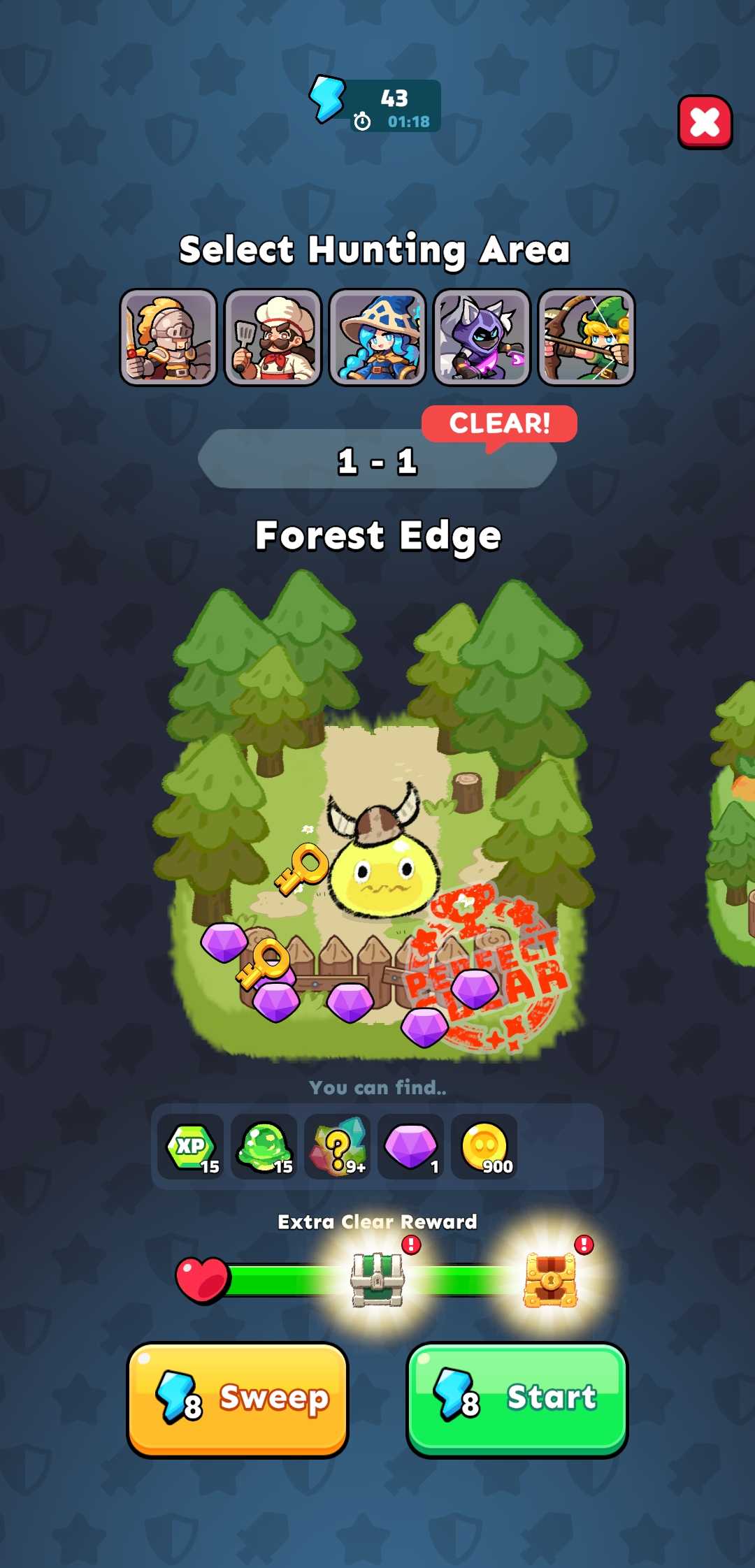The width and height of the screenshot is (755, 1568).
Task: View the purple gem reward item
Action: pyautogui.click(x=411, y=1147)
